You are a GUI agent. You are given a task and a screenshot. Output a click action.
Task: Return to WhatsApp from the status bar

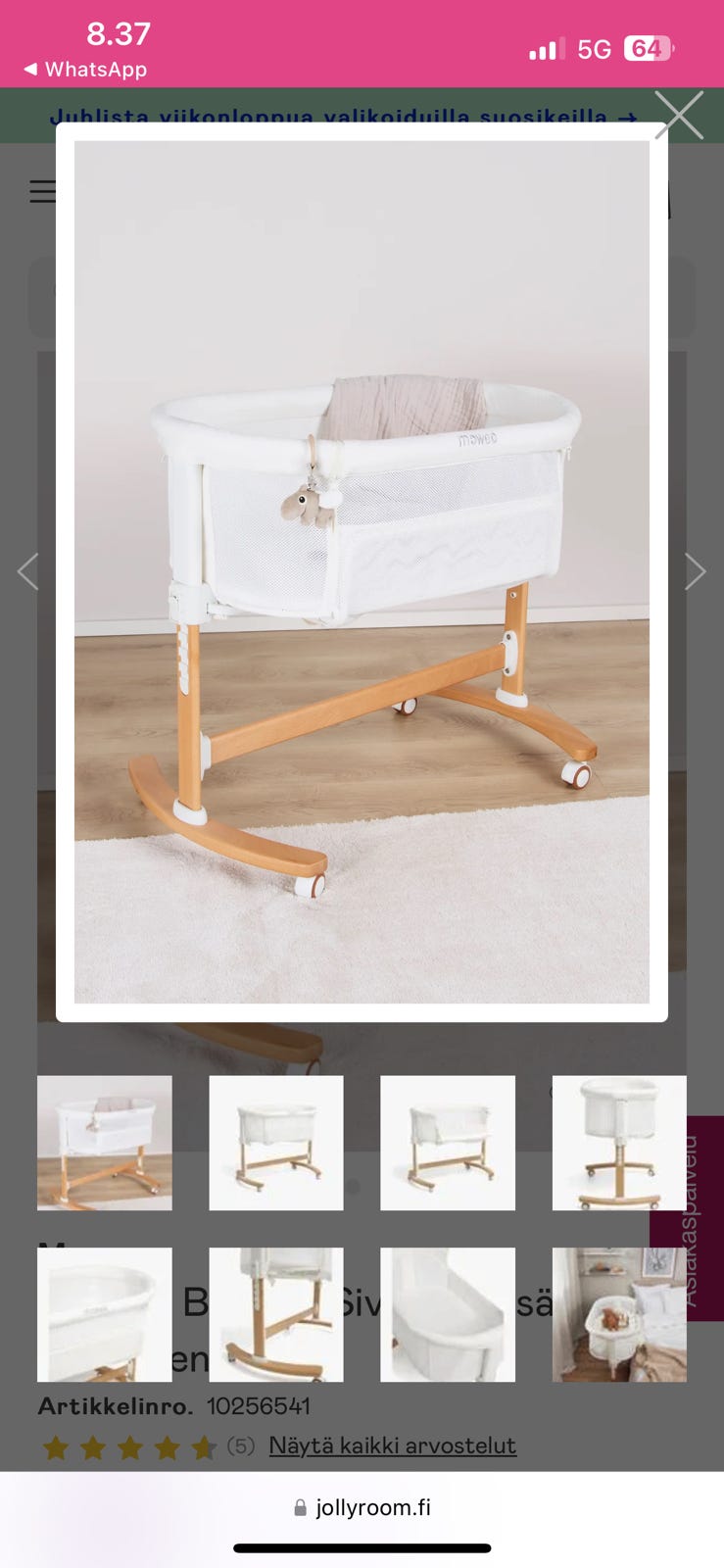click(x=85, y=70)
